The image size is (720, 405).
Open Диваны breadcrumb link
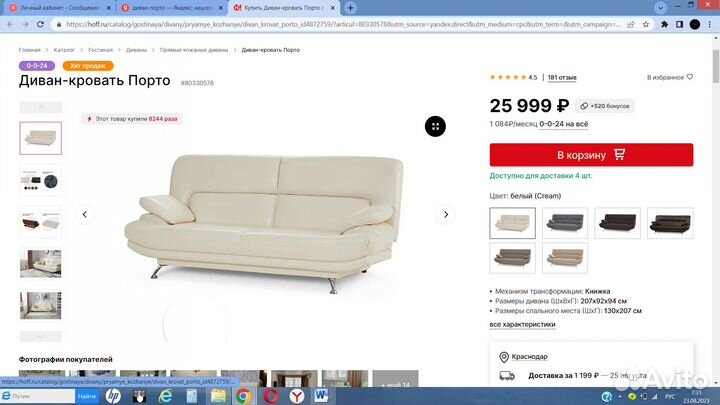(x=136, y=49)
